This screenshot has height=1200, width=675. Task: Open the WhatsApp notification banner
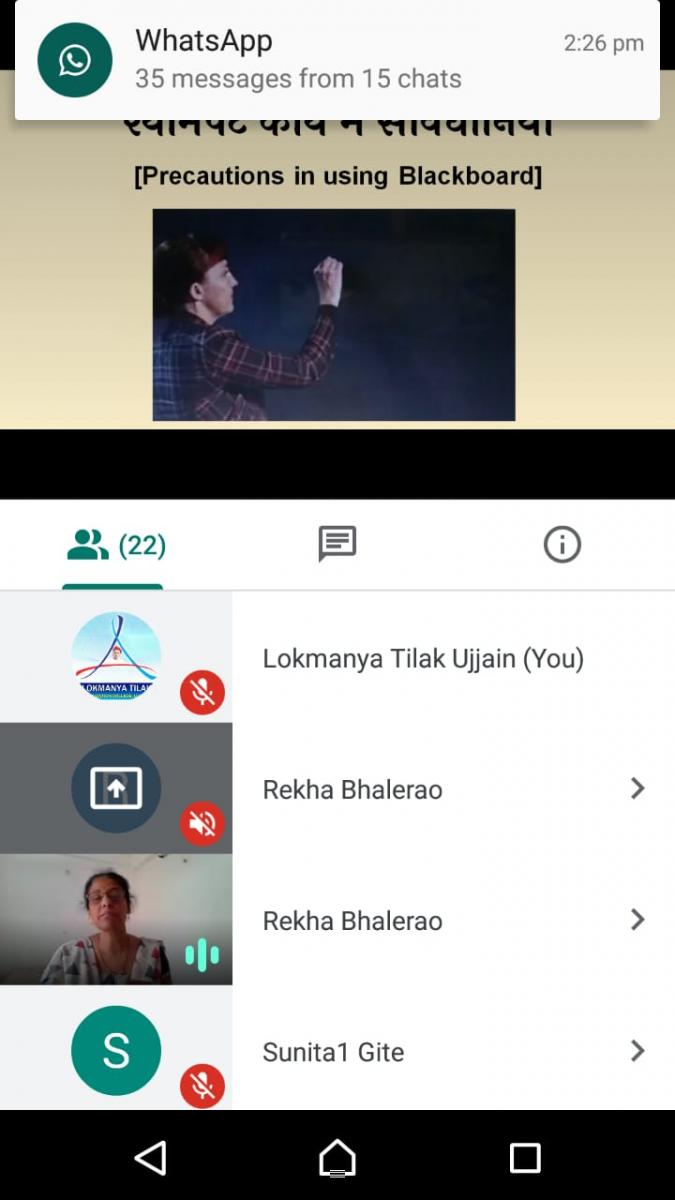(337, 60)
